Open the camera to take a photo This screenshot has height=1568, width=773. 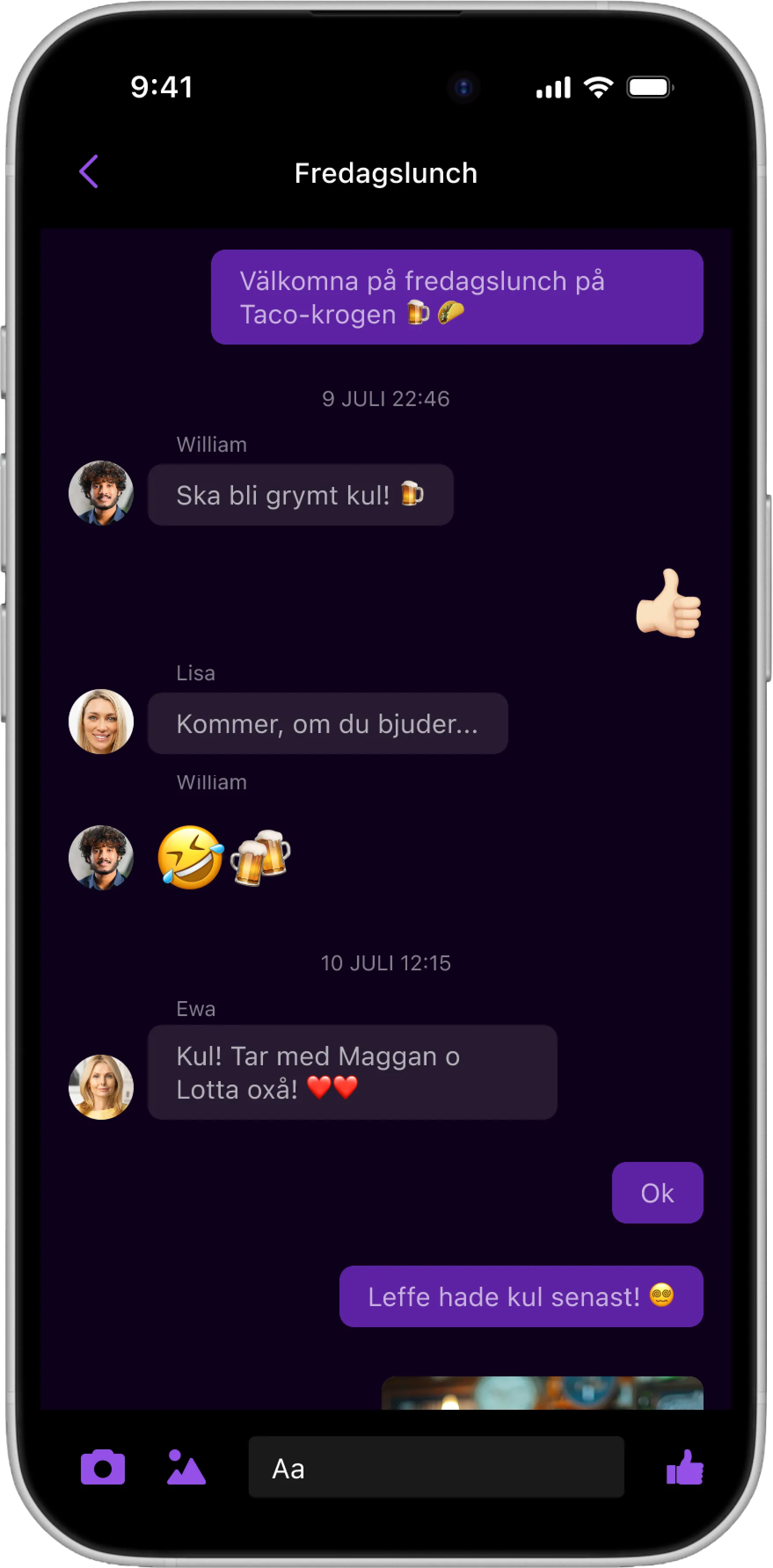[103, 1467]
